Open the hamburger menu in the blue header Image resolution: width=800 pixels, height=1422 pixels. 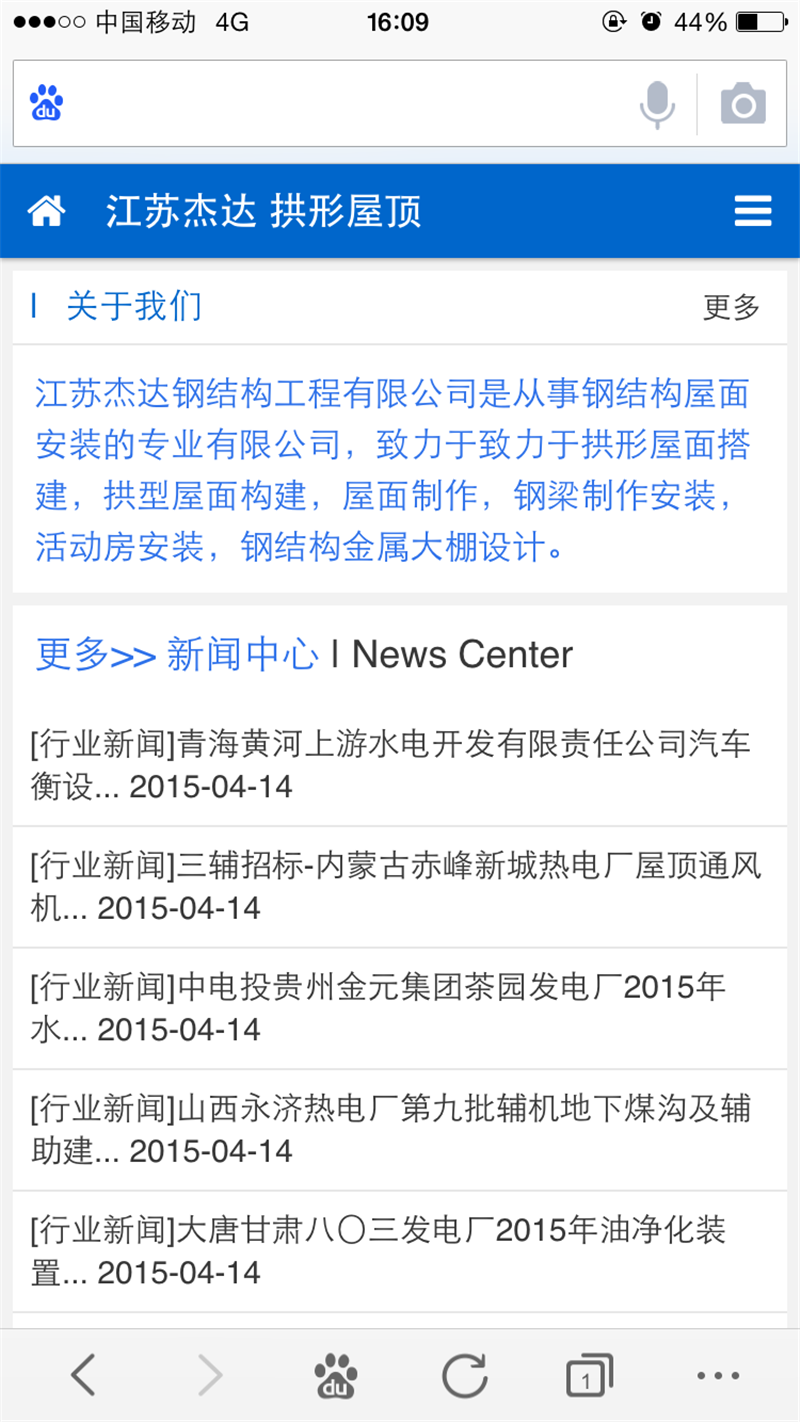coord(753,211)
